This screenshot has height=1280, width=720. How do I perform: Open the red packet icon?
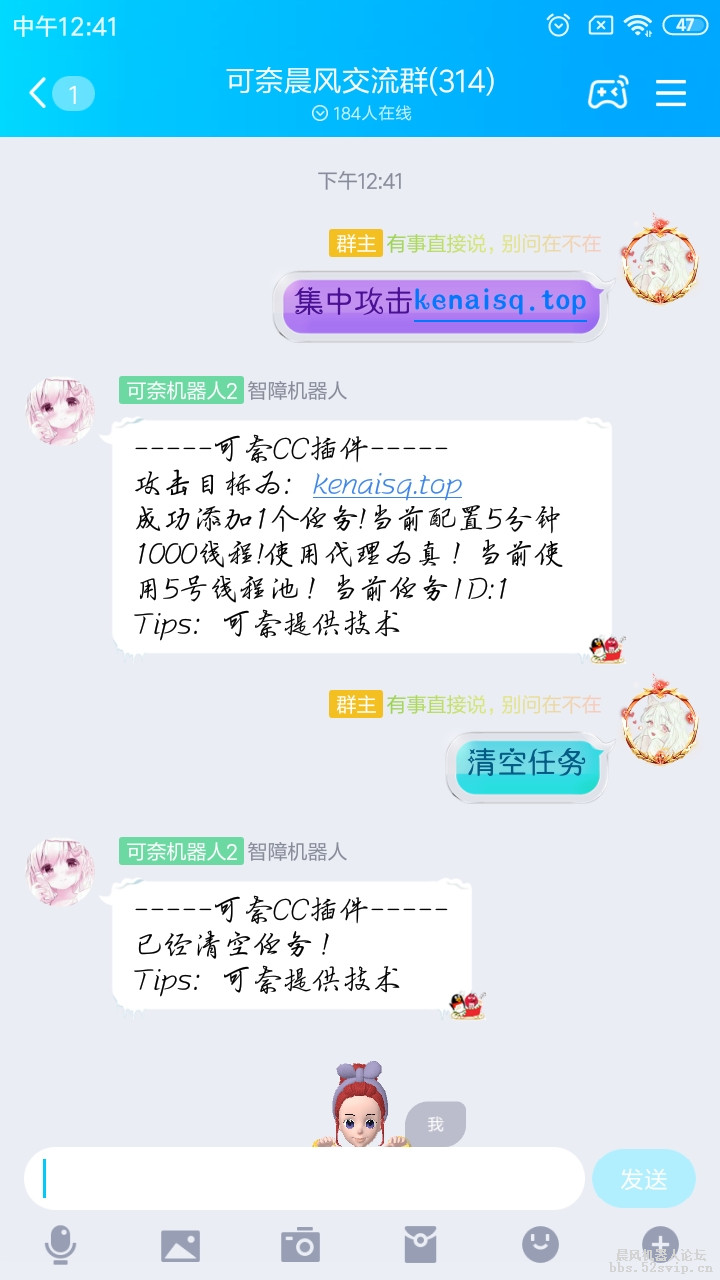420,1245
